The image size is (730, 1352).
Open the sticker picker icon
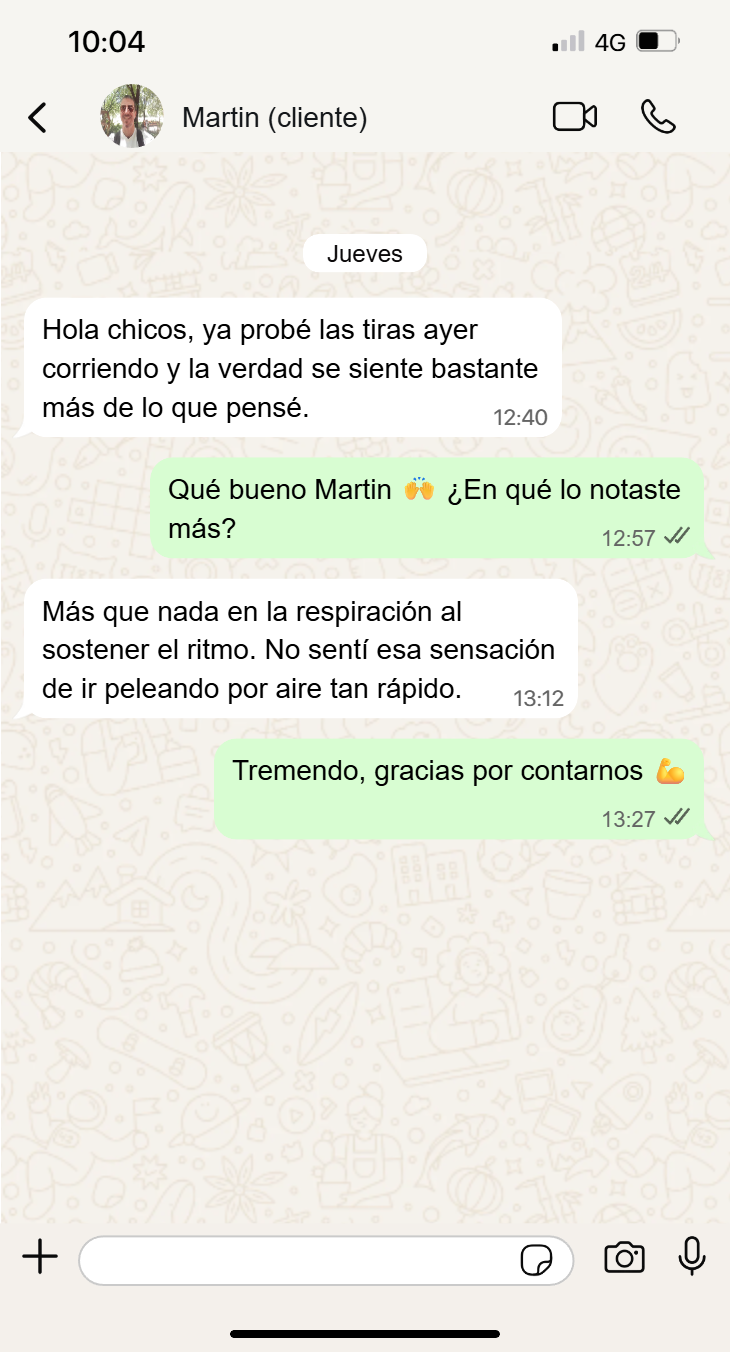[537, 1260]
